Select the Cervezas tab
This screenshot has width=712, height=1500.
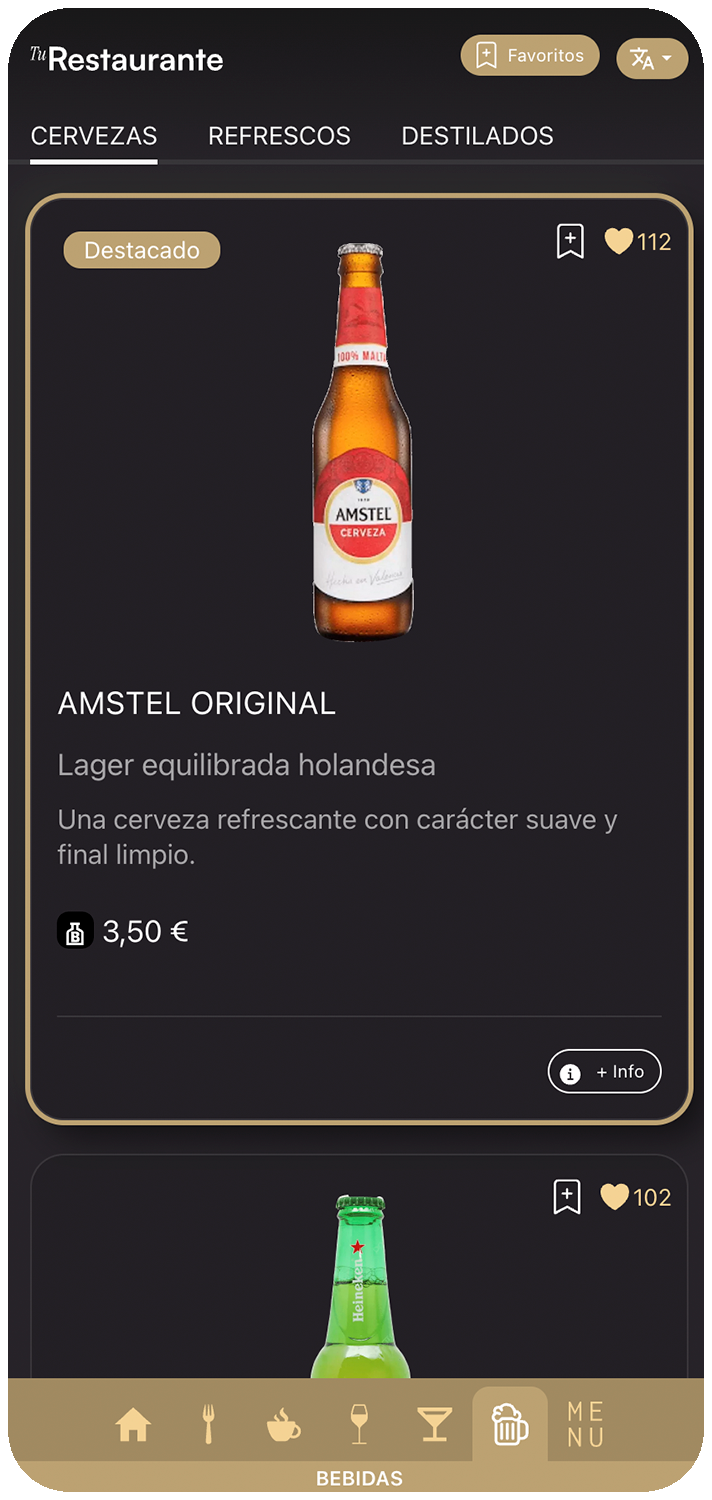[94, 136]
